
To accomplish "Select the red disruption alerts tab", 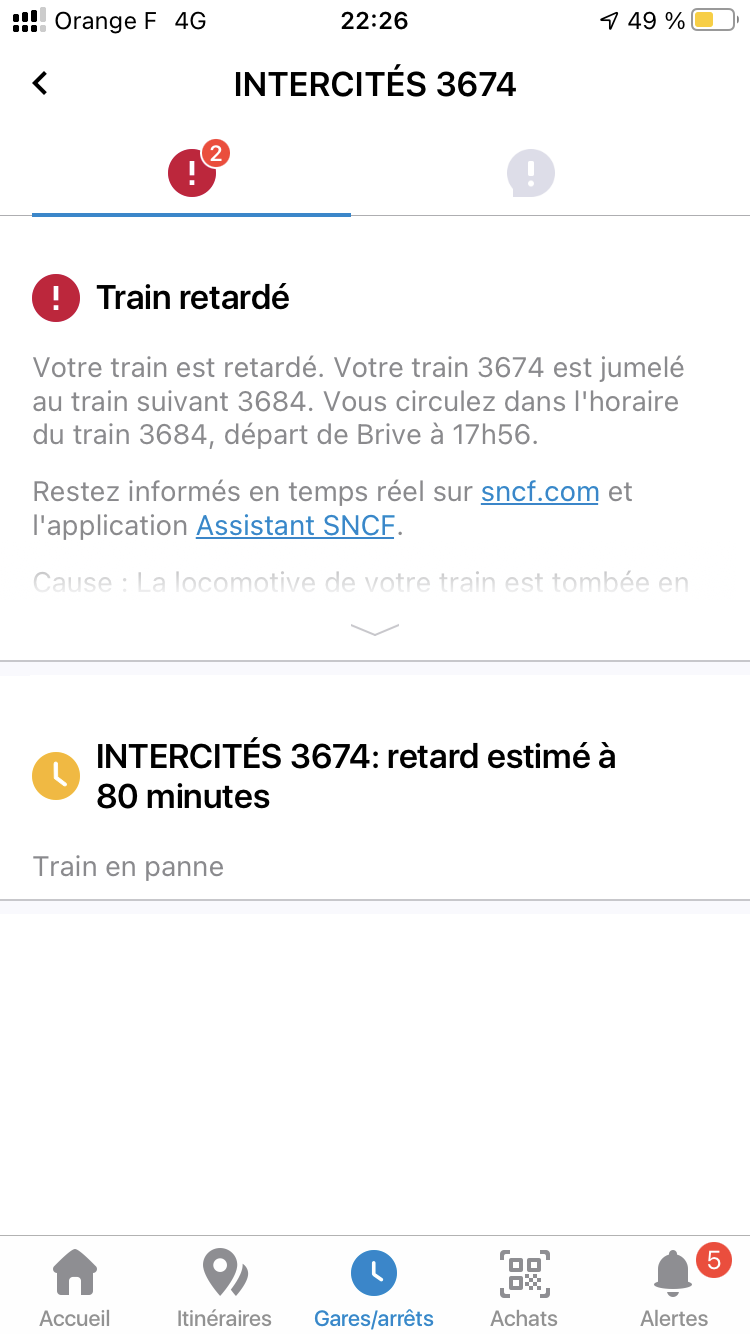I will (192, 174).
